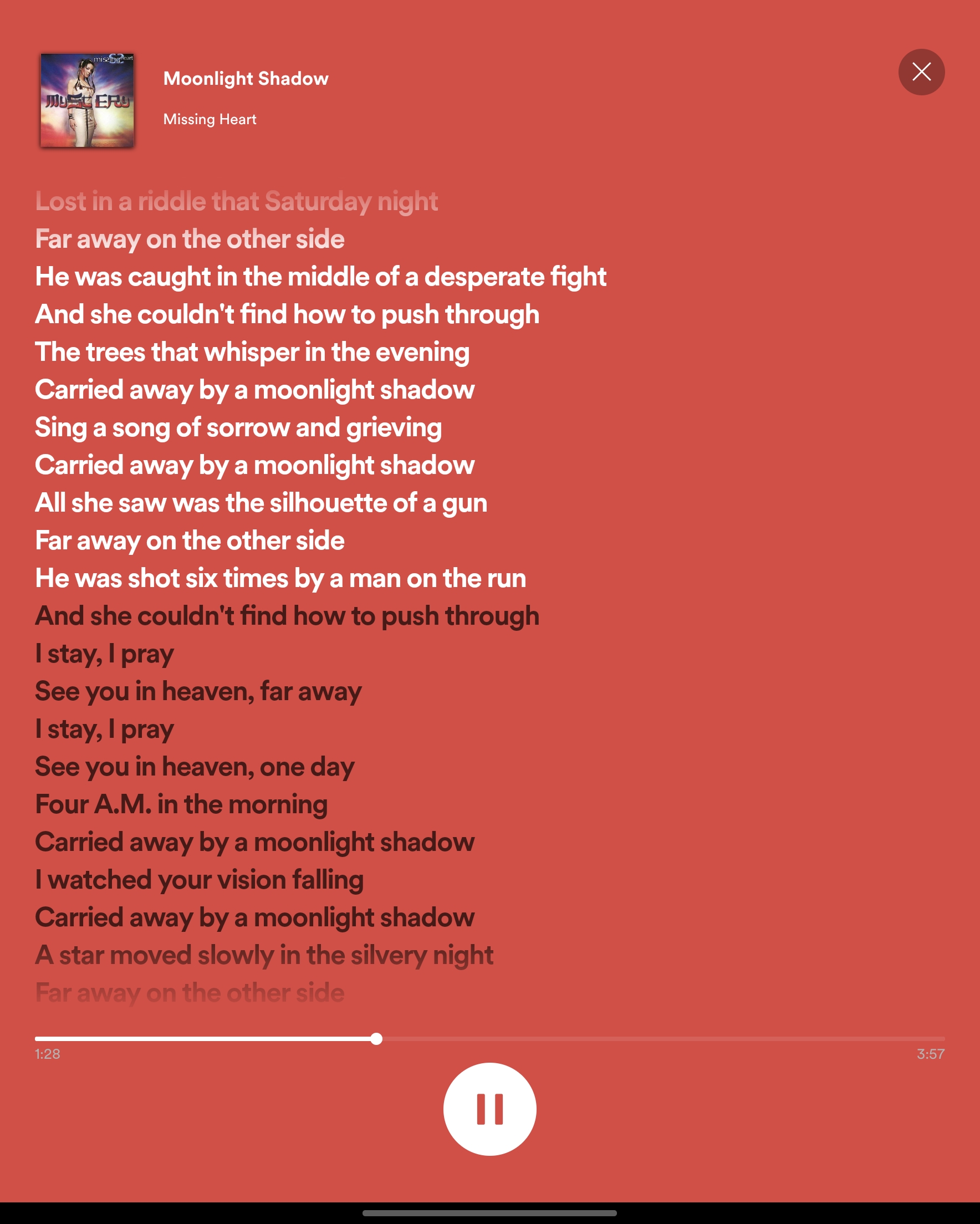Jump to lyric "See you in heaven, one day"
Screen dimensions: 980x1224
click(x=195, y=767)
